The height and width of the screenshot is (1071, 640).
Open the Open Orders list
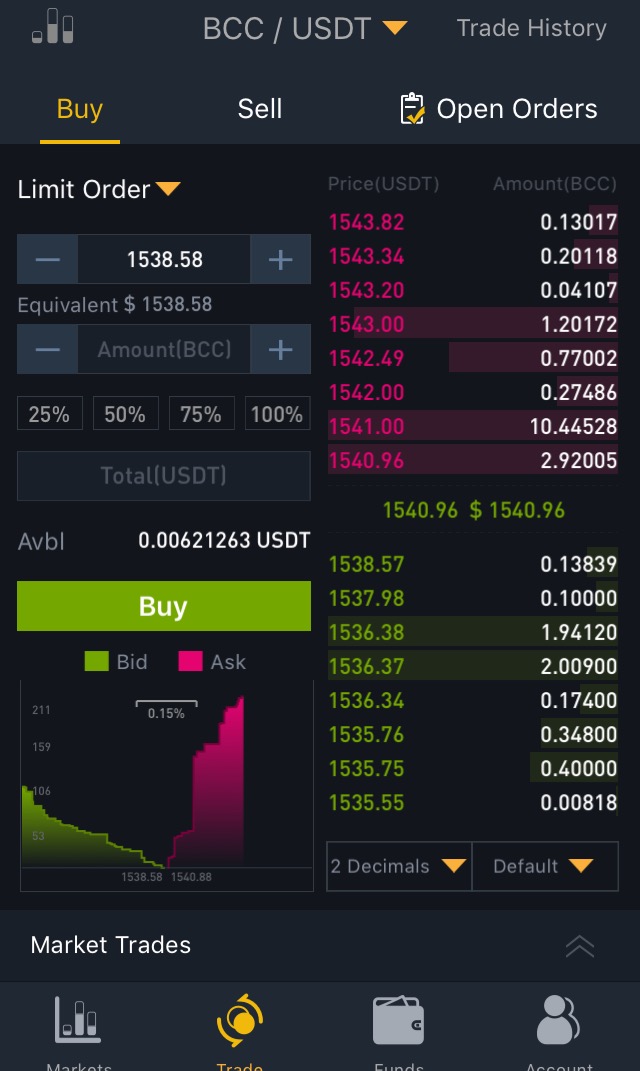click(498, 109)
